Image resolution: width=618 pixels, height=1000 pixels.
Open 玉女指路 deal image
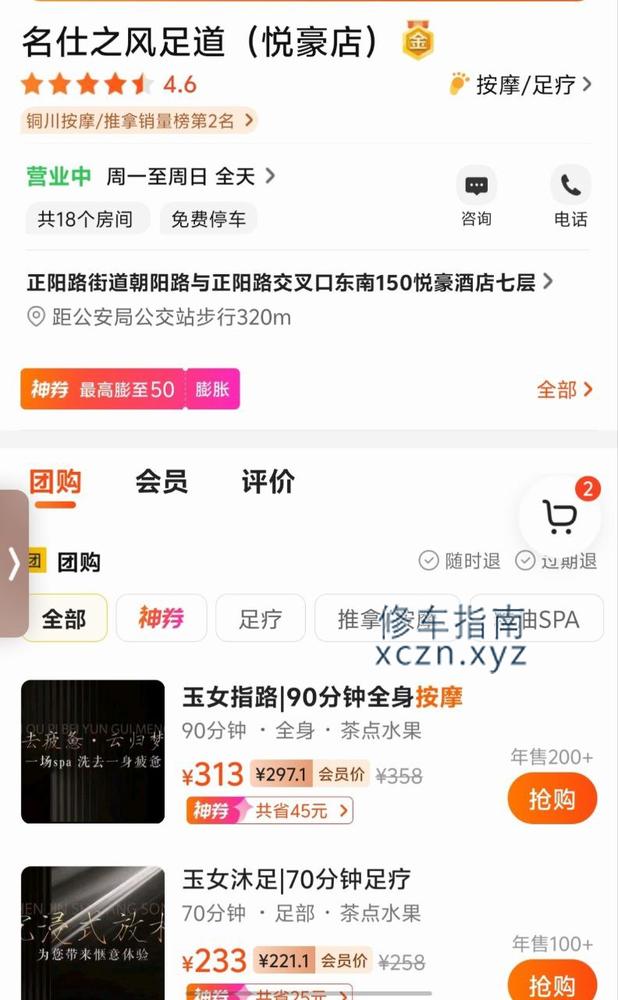point(93,752)
